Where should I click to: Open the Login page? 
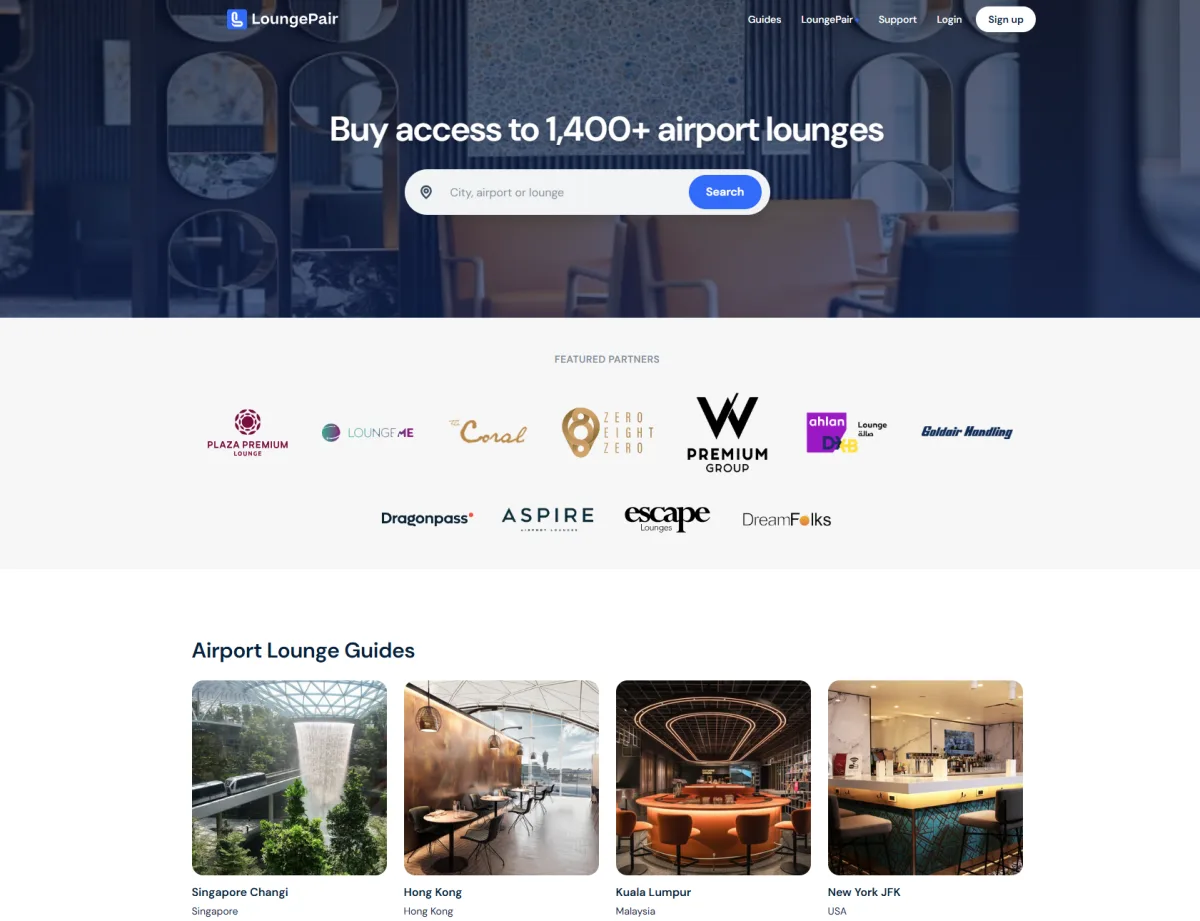949,20
